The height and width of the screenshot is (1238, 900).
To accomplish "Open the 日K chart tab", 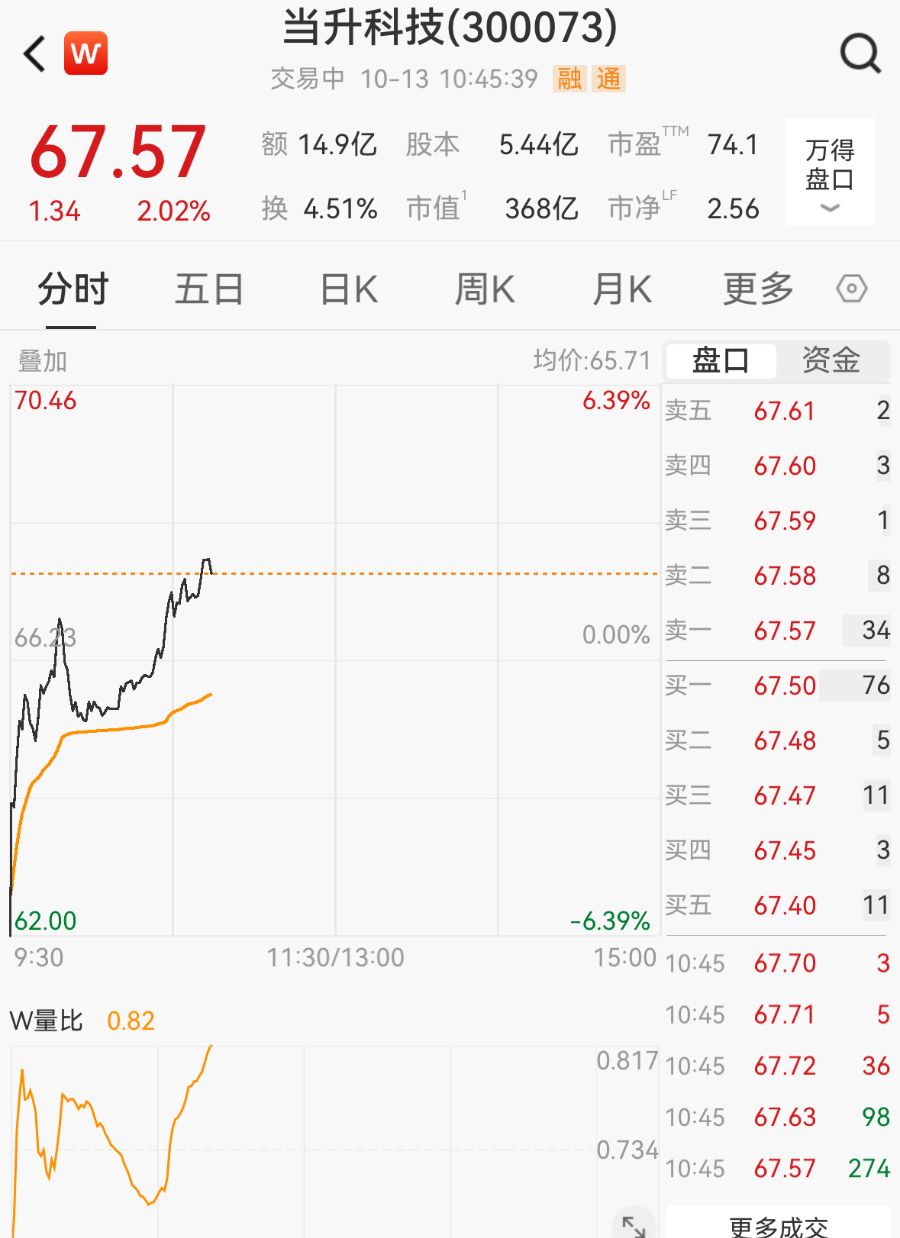I will [x=348, y=289].
